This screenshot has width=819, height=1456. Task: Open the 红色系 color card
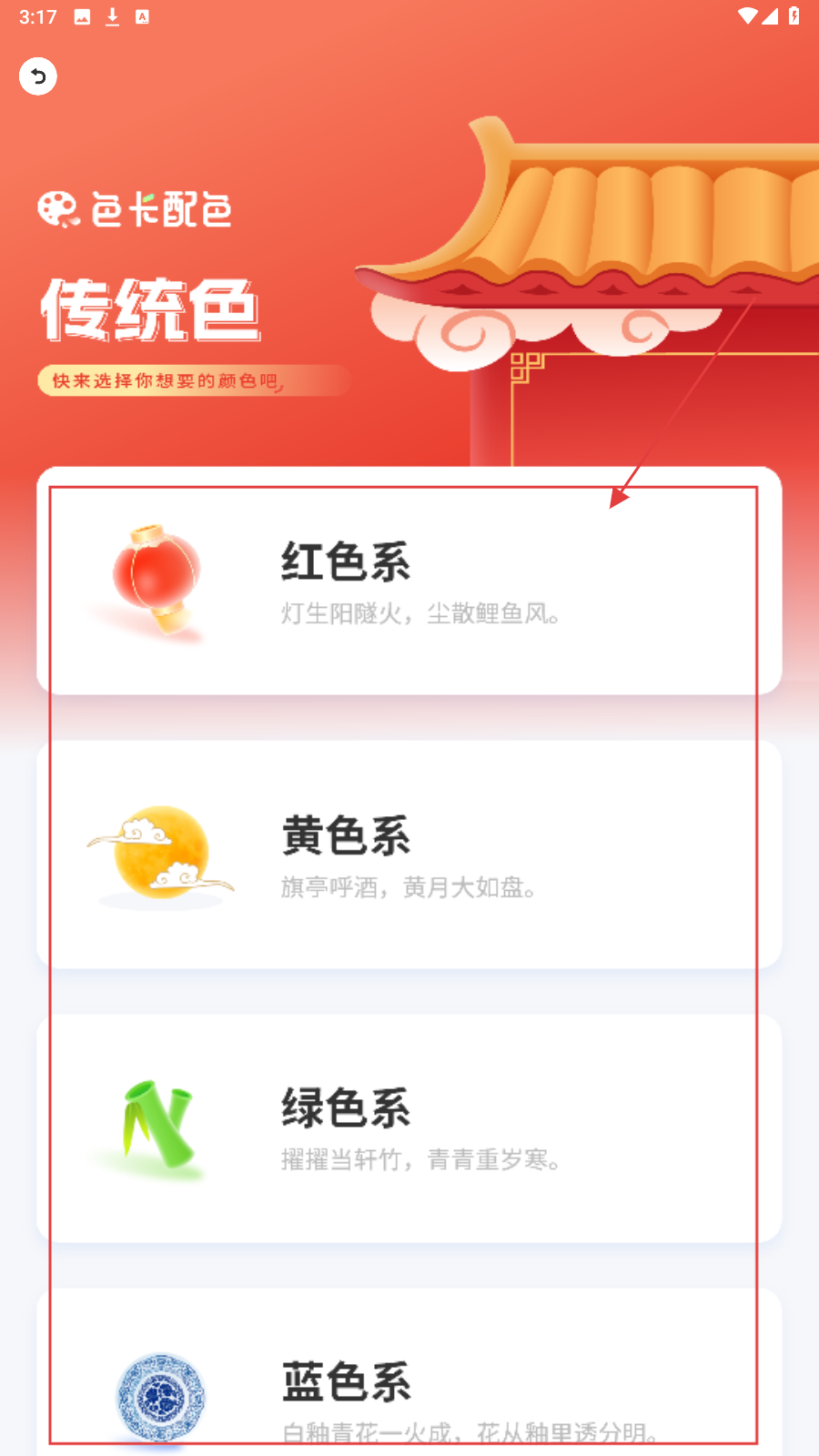409,581
